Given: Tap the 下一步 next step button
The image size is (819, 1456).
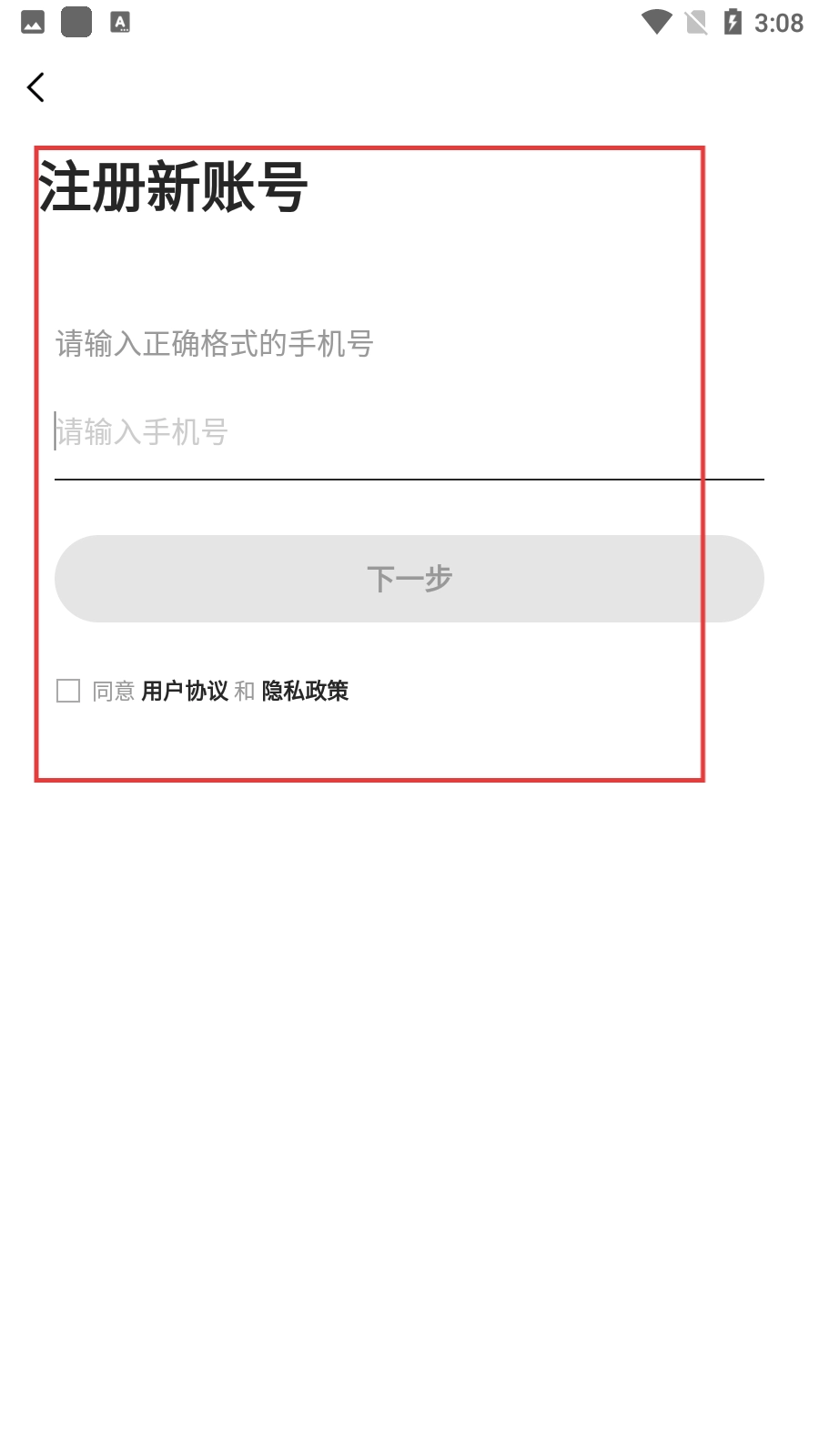Looking at the screenshot, I should coord(409,579).
